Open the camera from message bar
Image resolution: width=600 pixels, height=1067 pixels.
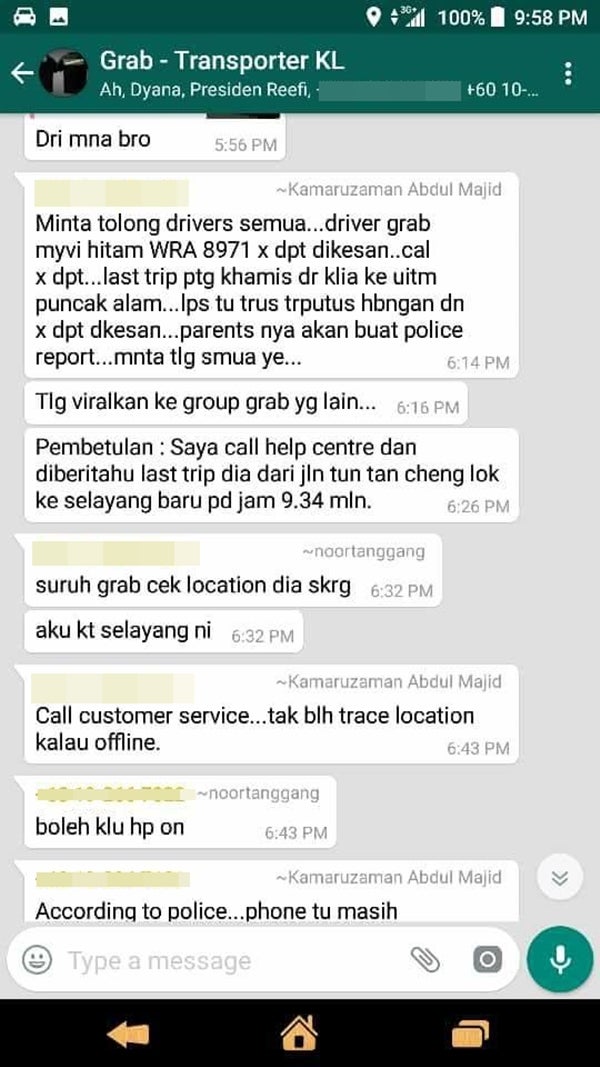[x=487, y=960]
